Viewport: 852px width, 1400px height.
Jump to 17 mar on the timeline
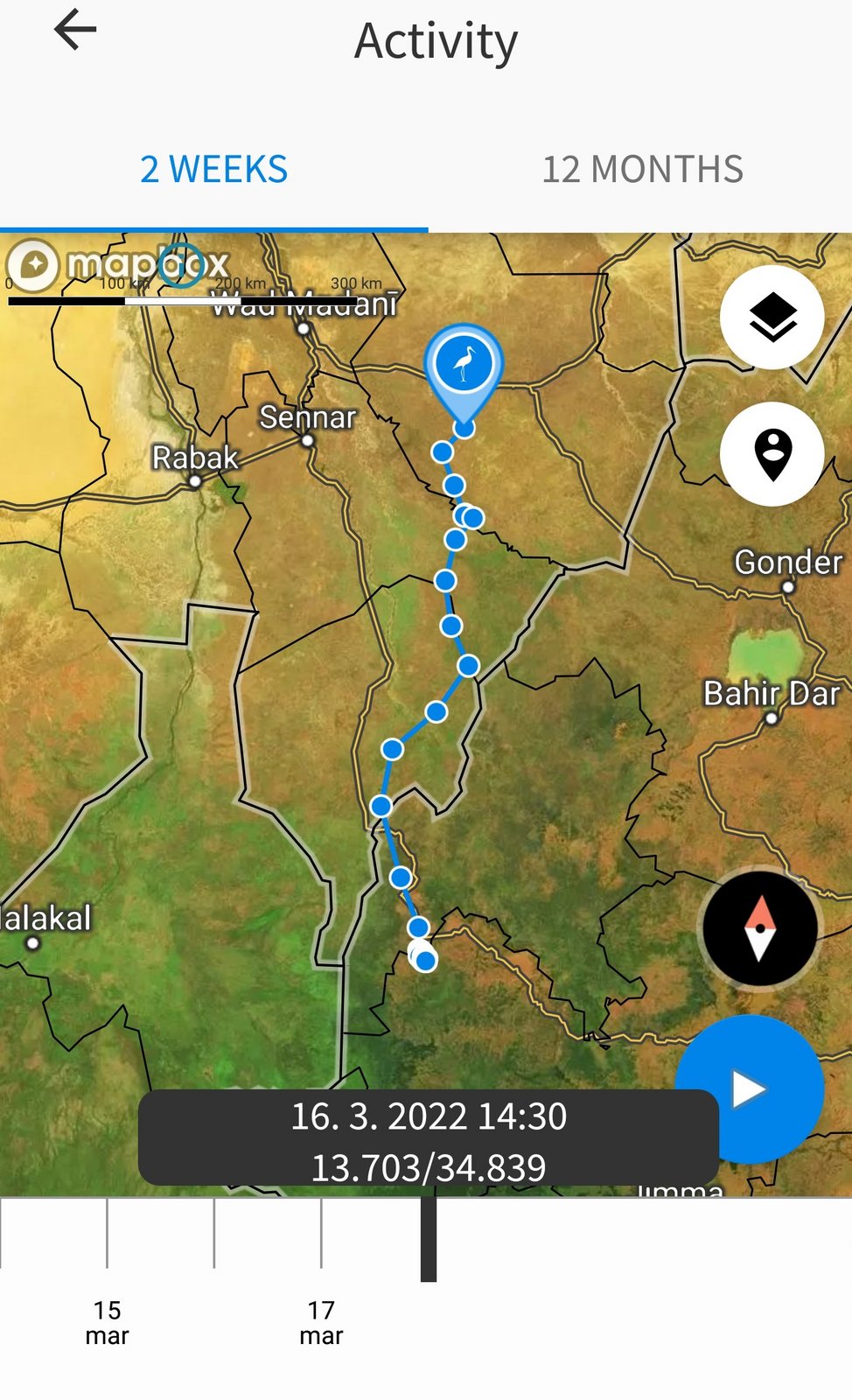tap(321, 1322)
